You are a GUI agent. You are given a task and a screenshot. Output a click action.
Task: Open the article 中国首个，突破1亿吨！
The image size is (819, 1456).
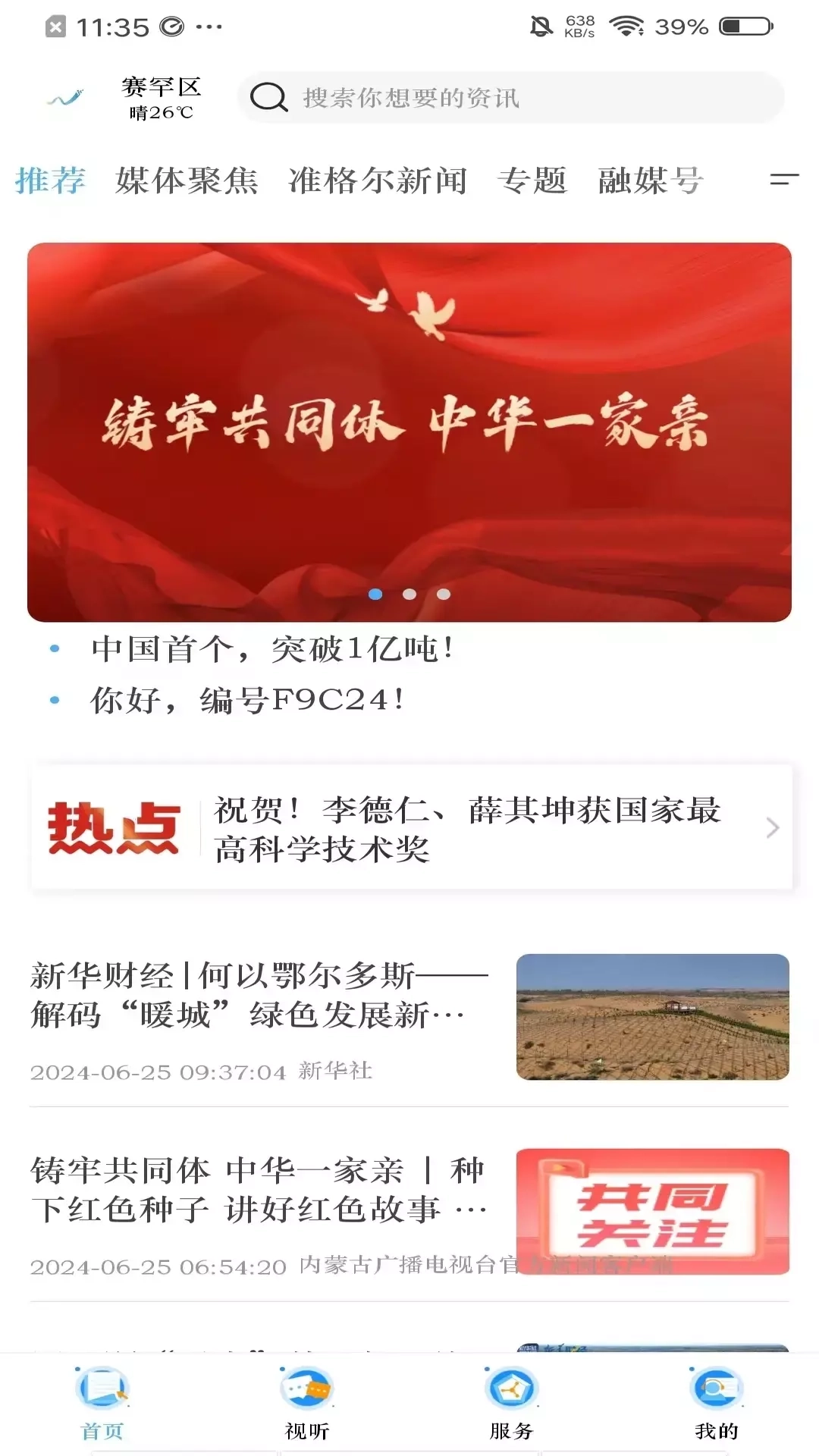pyautogui.click(x=275, y=651)
